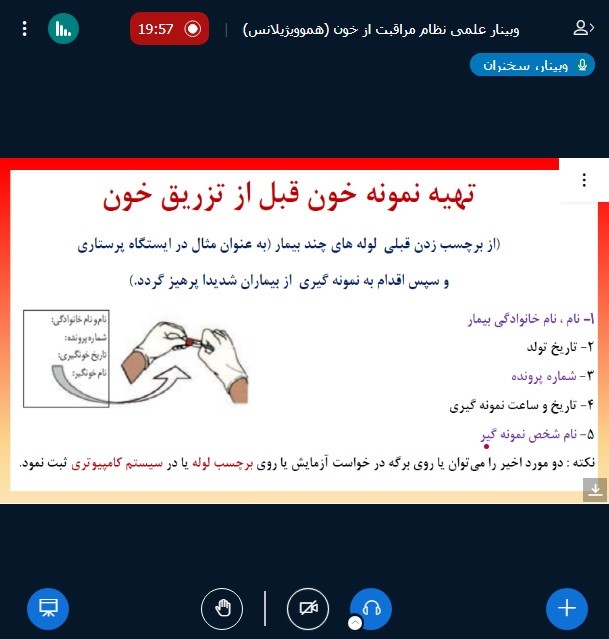Open the participants list icon
Screen dimensions: 609x639
tap(582, 28)
